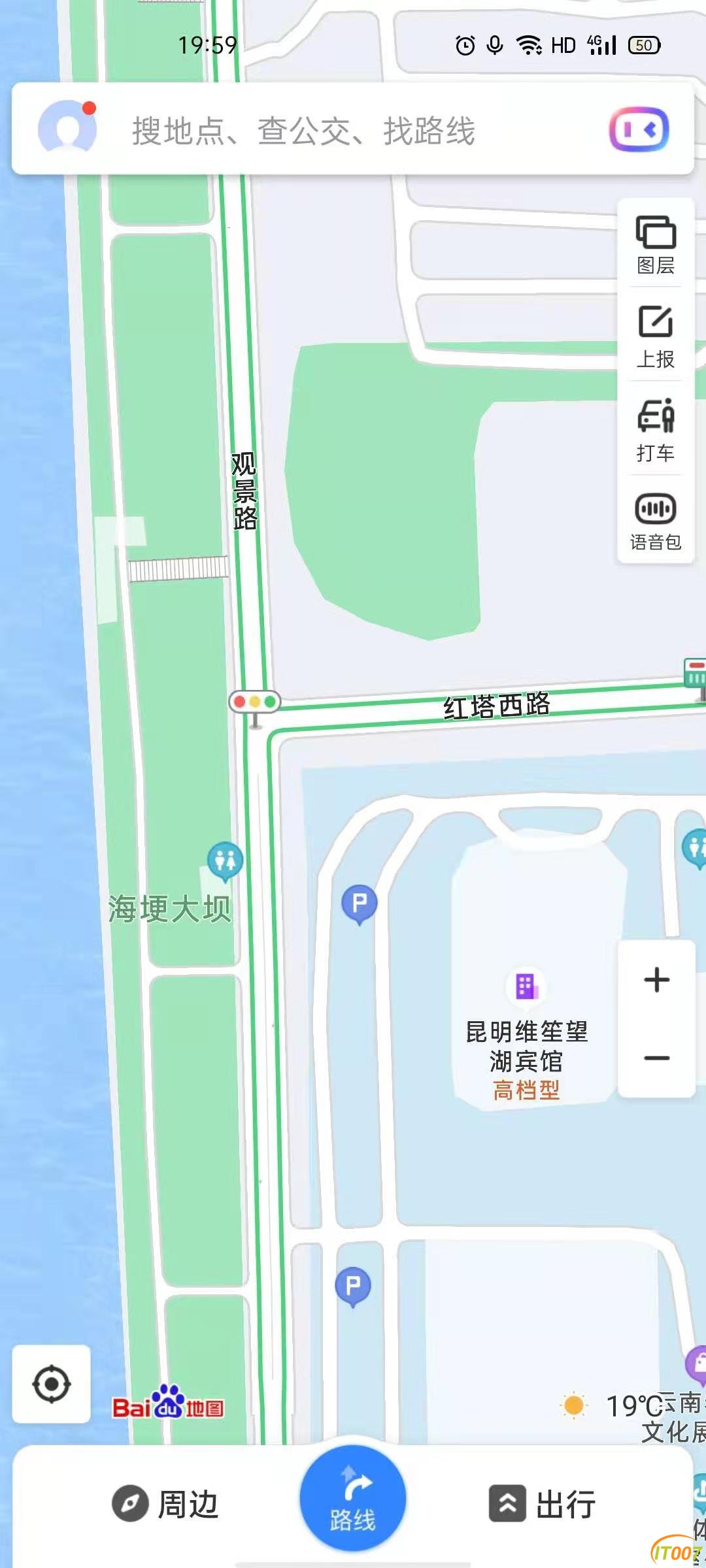The width and height of the screenshot is (706, 1568).
Task: Zoom out the map with minus button
Action: pyautogui.click(x=656, y=1058)
